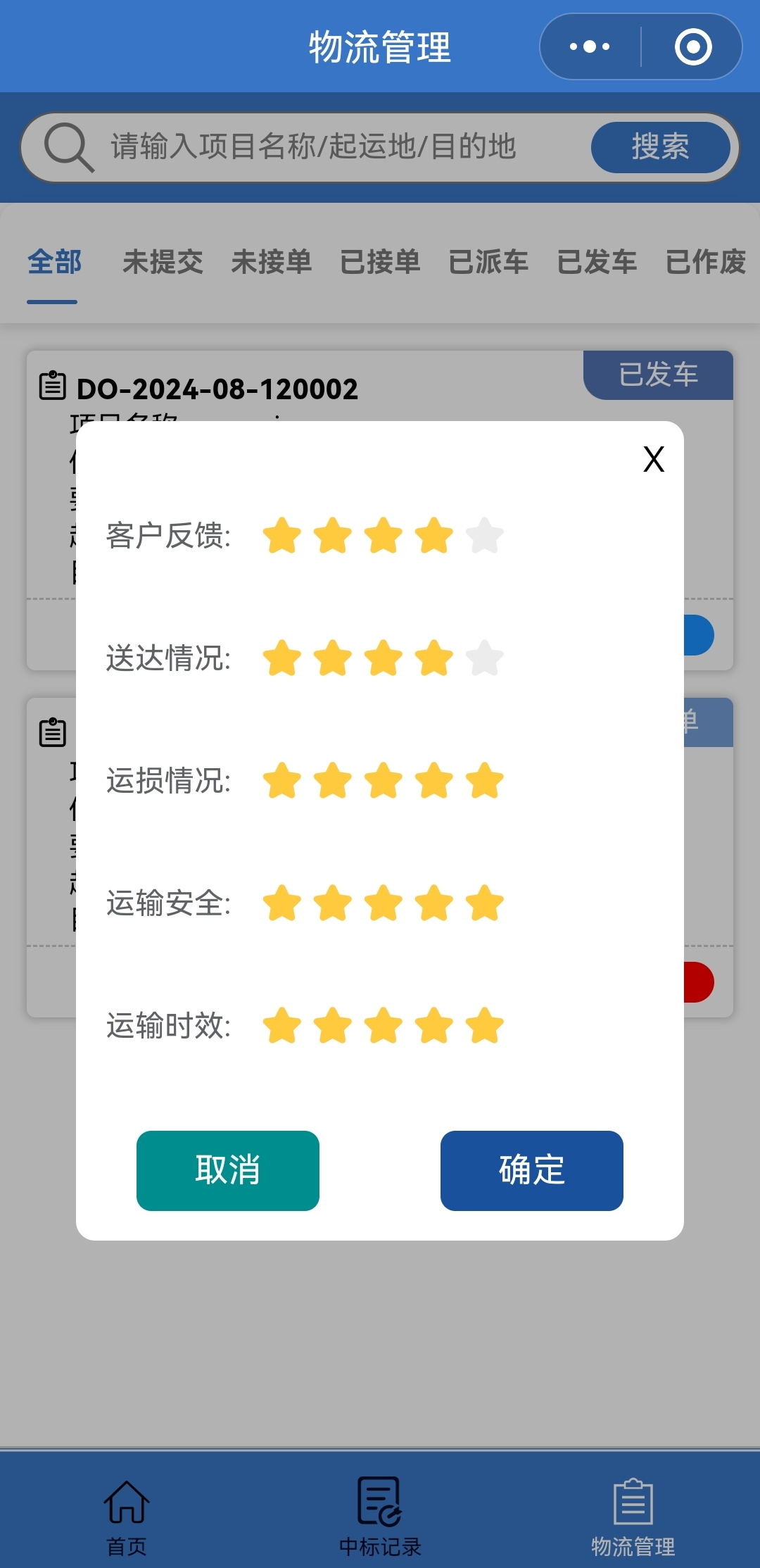Close the mini program via target icon

[693, 47]
